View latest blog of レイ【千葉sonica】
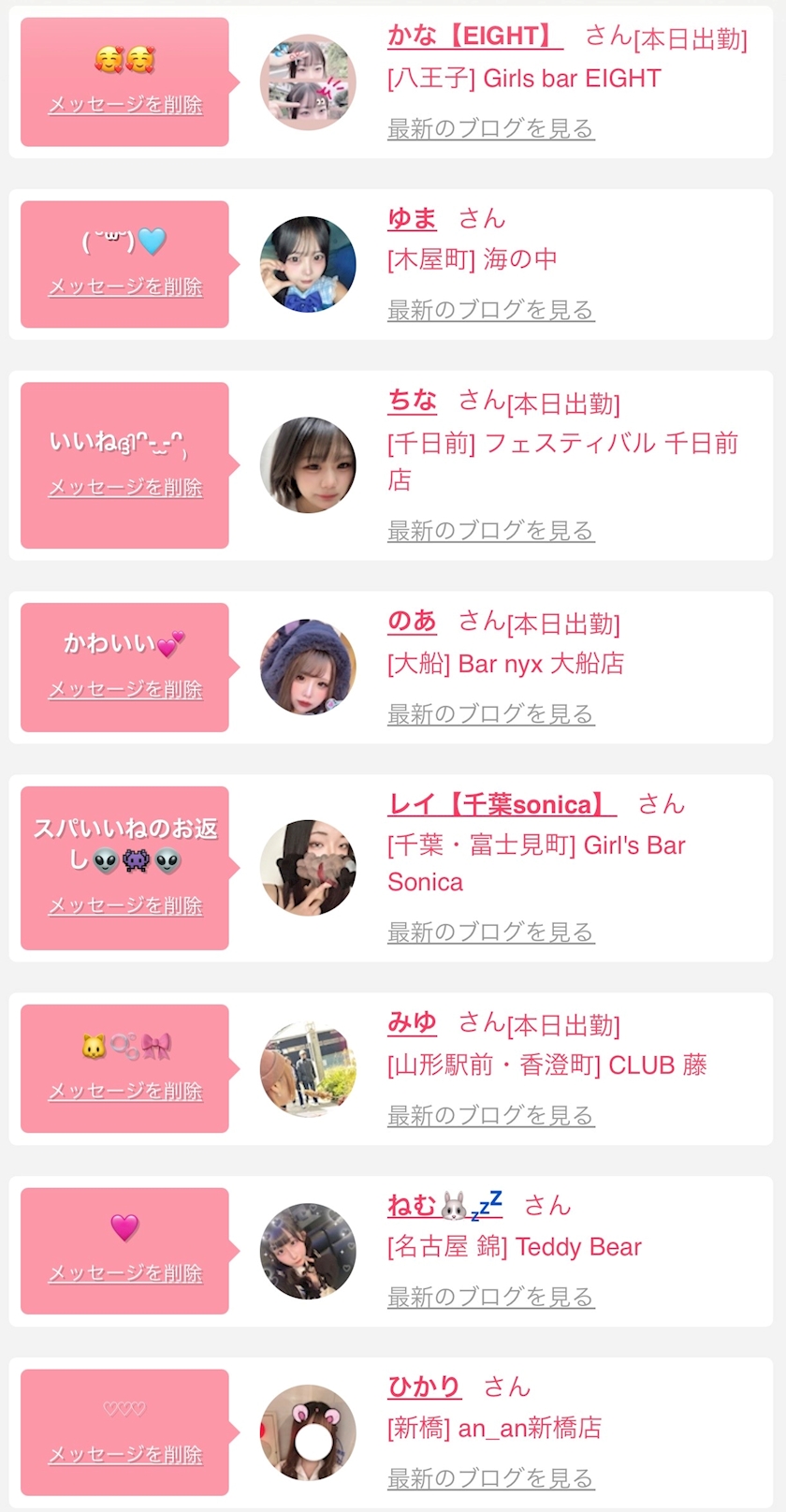Viewport: 786px width, 1512px height. (491, 932)
